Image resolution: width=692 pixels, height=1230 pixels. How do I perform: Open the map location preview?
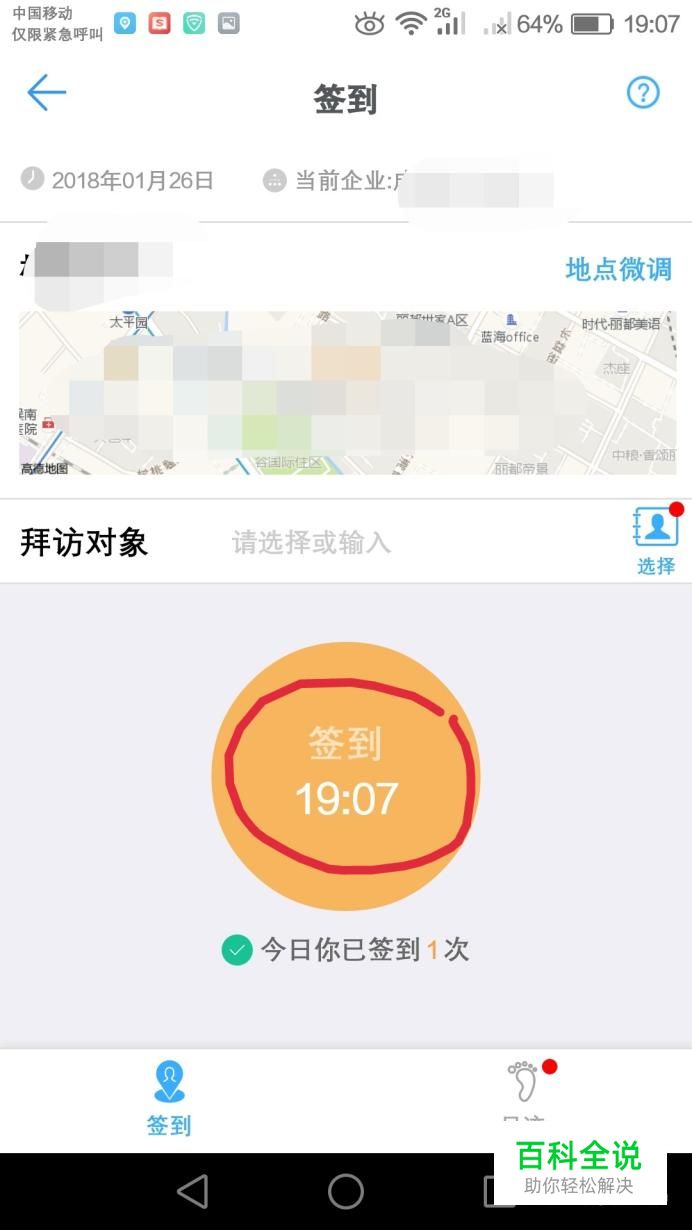pos(347,393)
